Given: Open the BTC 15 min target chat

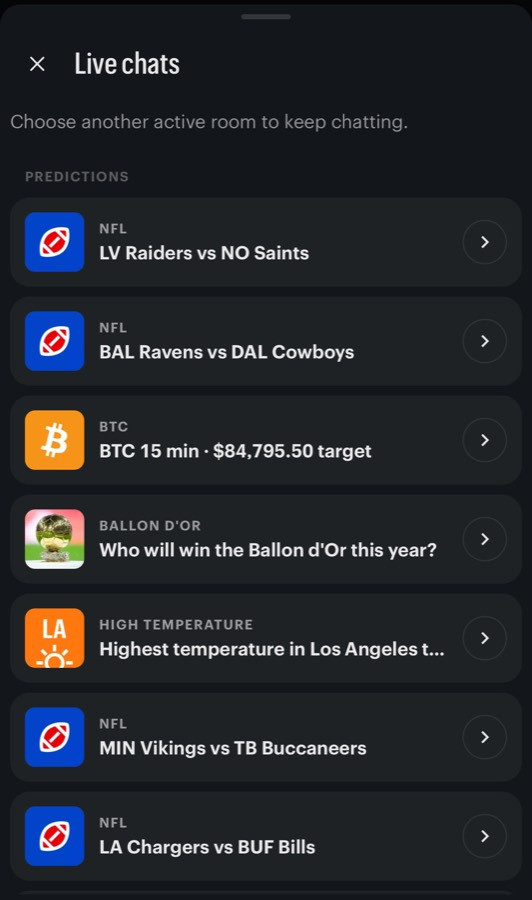Looking at the screenshot, I should pyautogui.click(x=266, y=440).
